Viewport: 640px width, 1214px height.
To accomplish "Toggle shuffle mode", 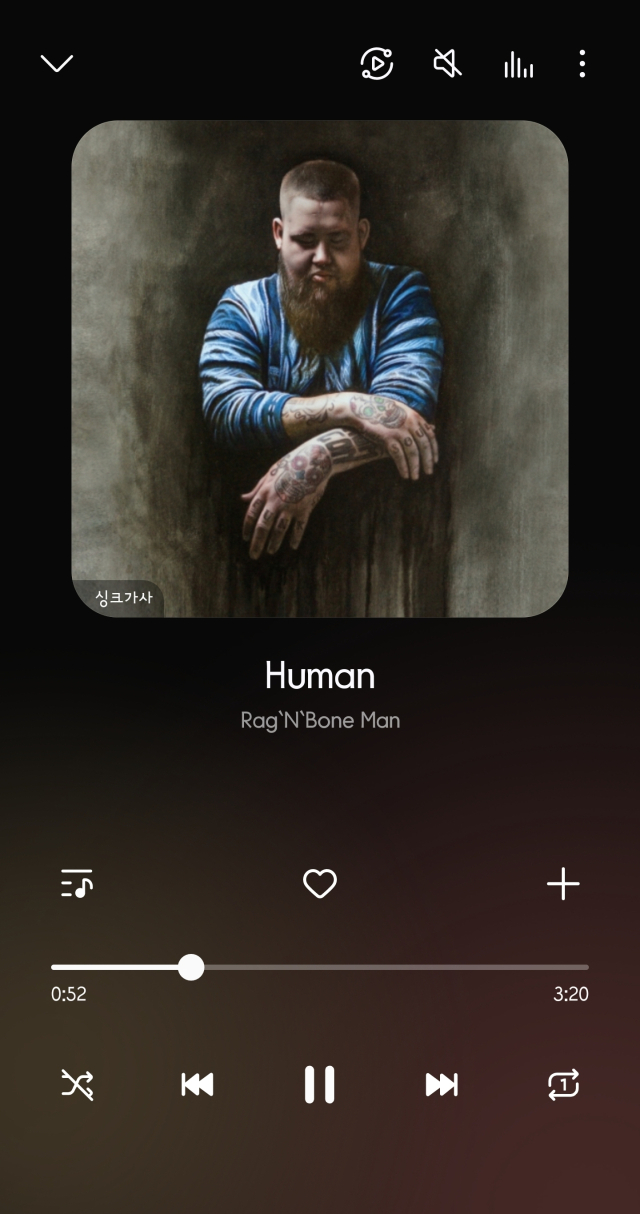I will 77,1085.
